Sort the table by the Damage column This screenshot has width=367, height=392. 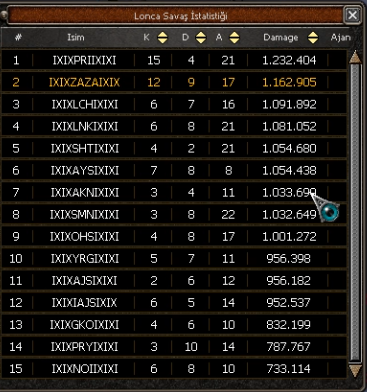(x=313, y=38)
